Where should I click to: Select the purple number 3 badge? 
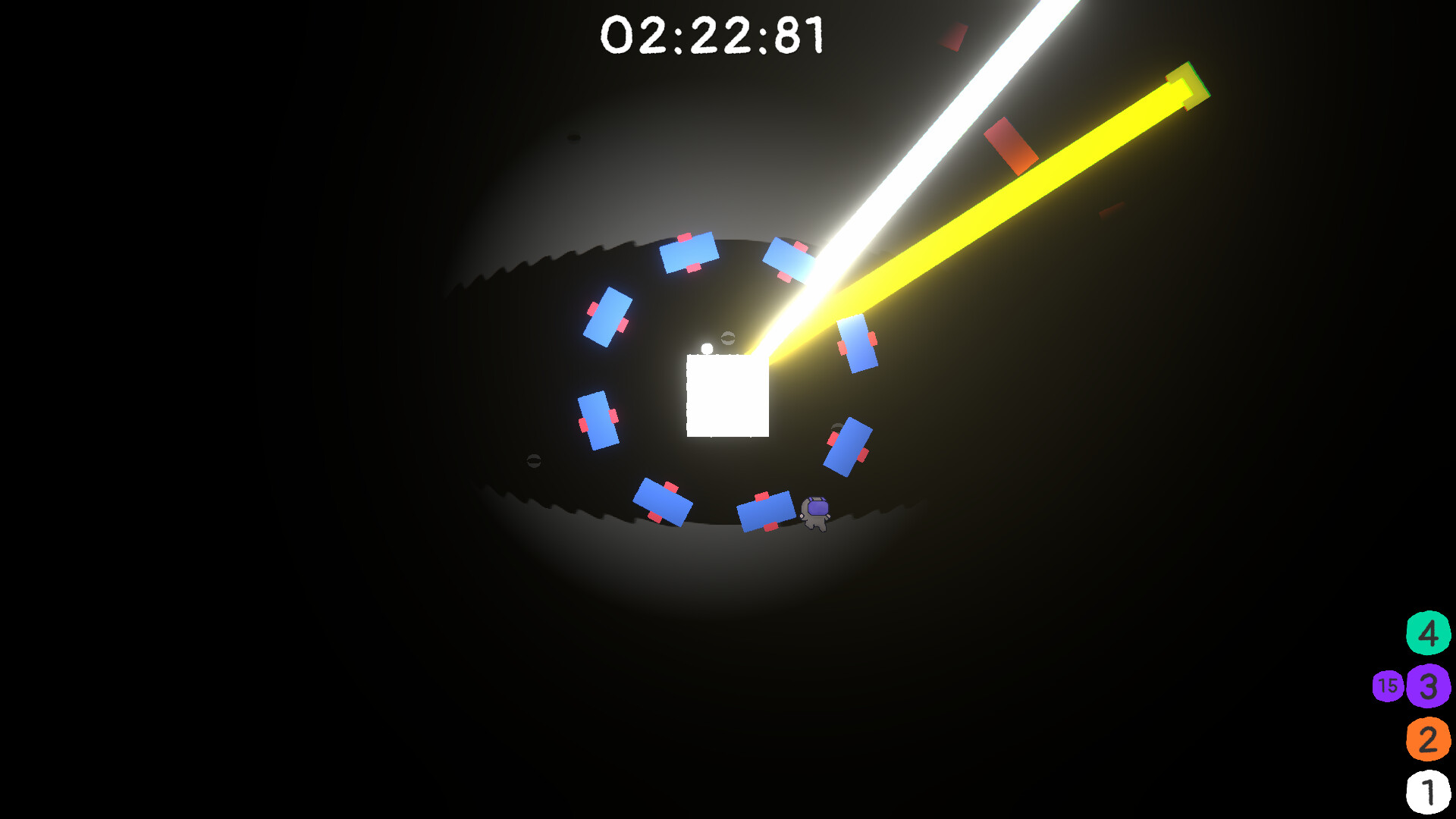[1428, 686]
